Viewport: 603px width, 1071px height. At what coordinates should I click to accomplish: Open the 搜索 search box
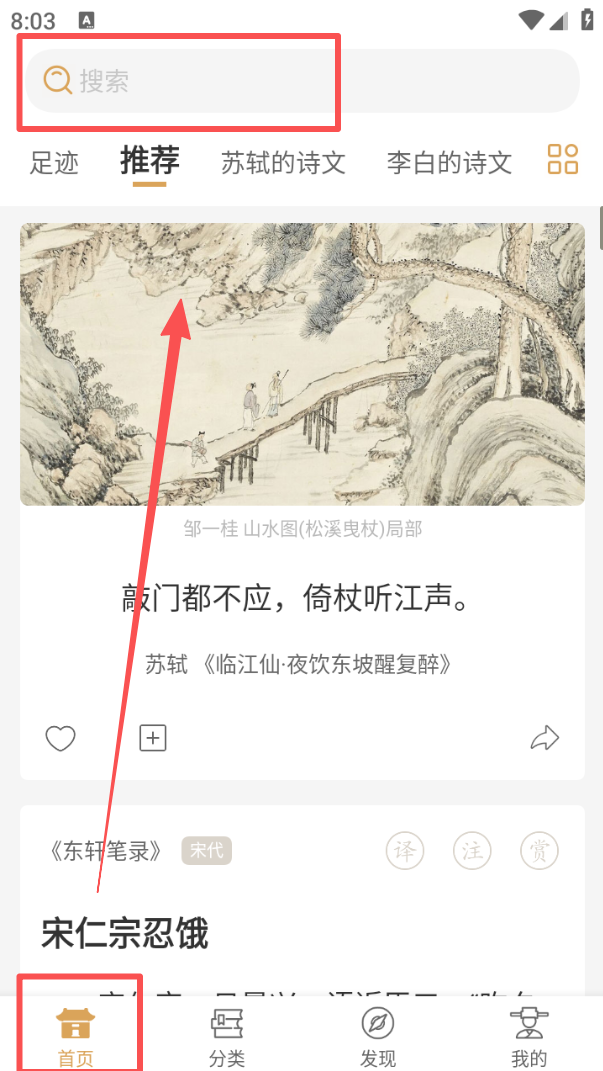(x=300, y=80)
